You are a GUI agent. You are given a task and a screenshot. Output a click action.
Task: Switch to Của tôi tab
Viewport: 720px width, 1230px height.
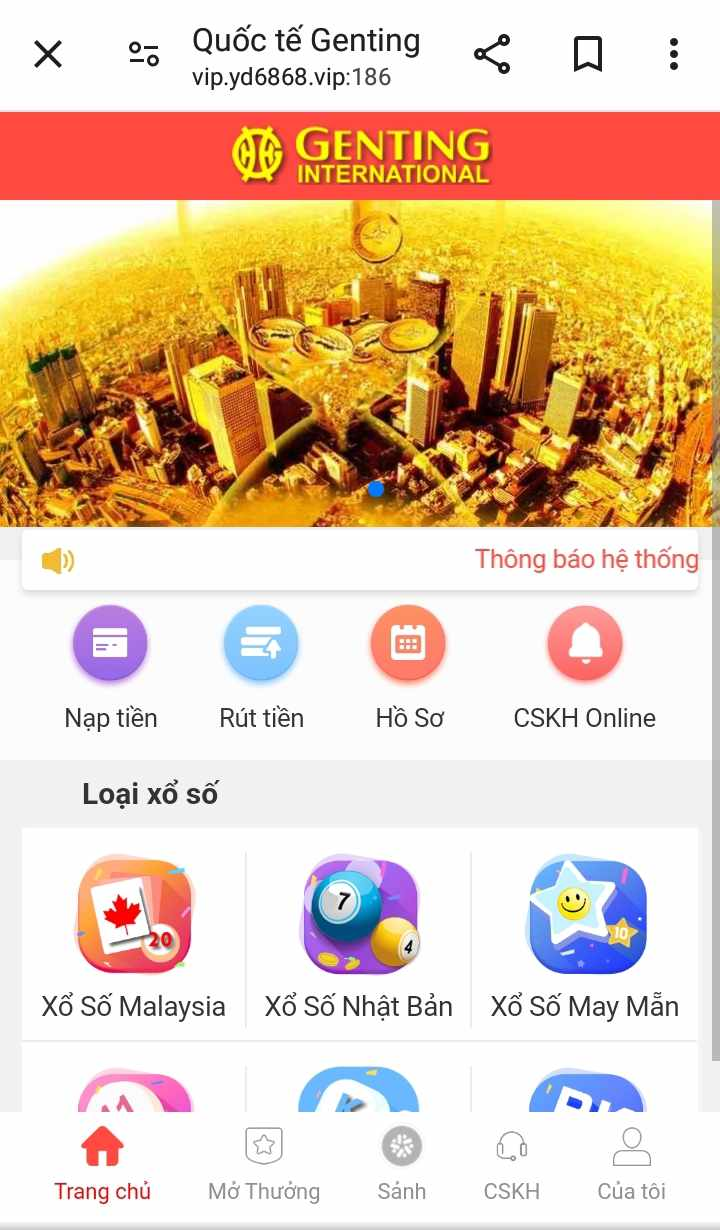(x=631, y=1165)
